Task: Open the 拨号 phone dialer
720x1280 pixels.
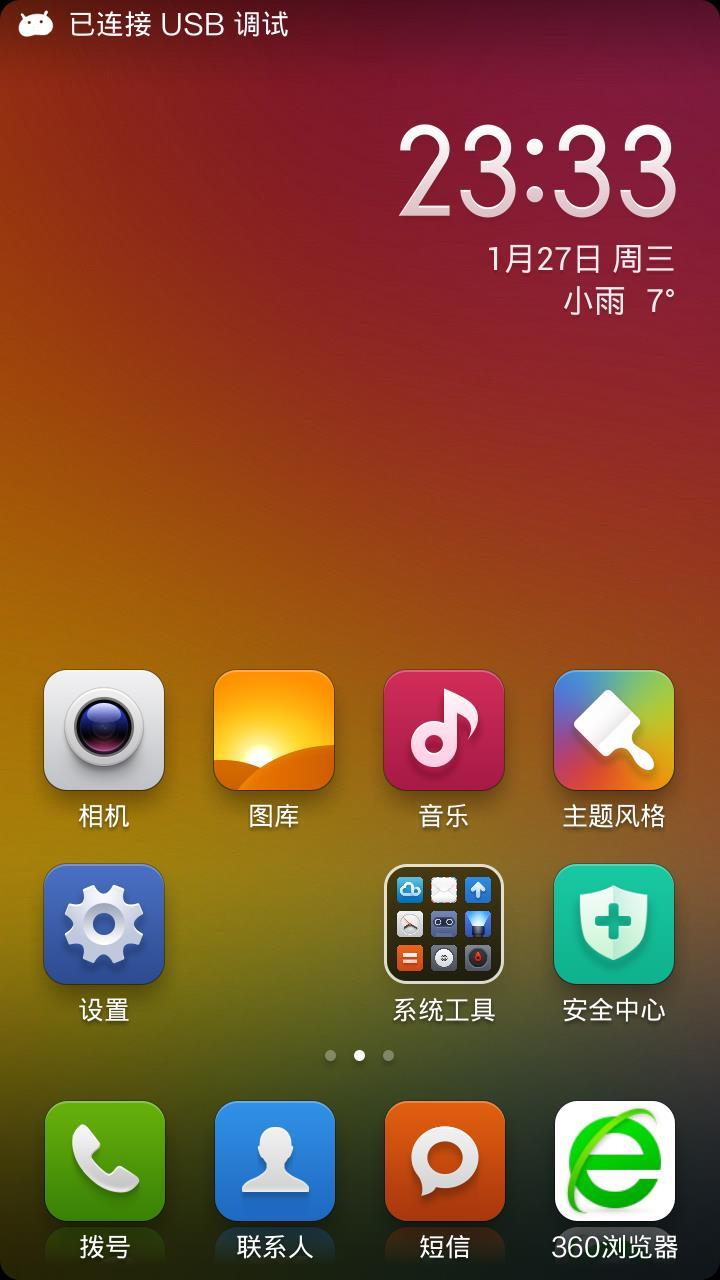Action: coord(105,1161)
